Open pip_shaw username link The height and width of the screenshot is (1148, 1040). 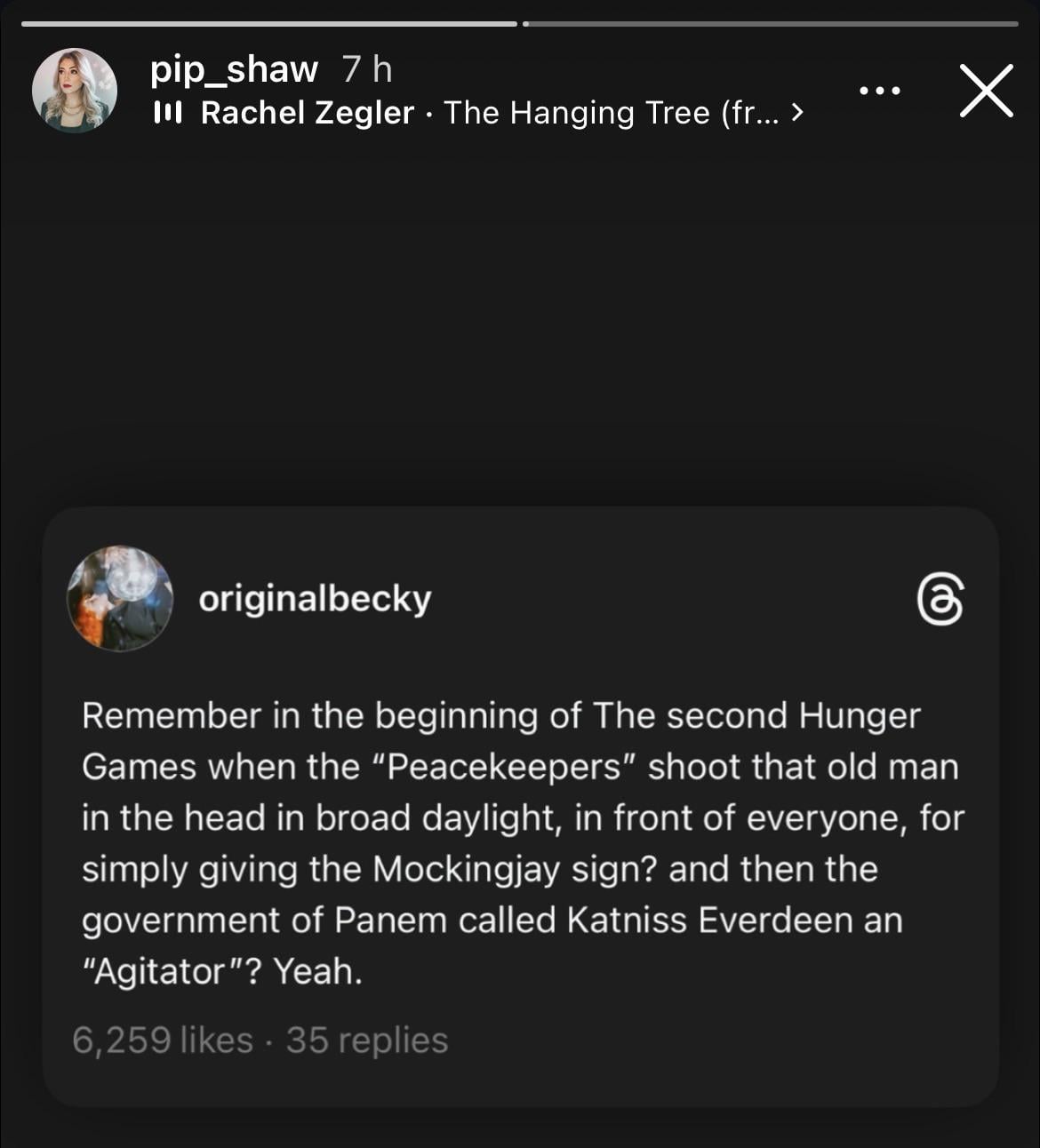[x=234, y=69]
